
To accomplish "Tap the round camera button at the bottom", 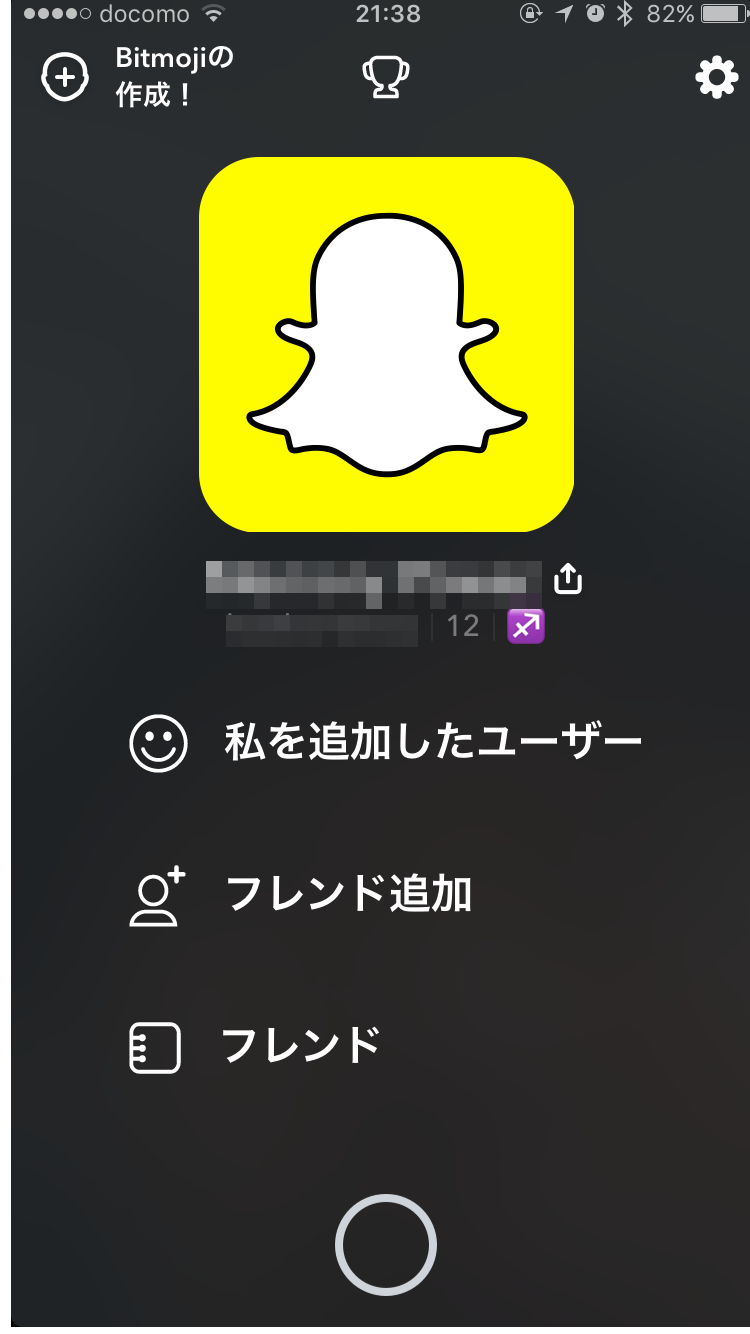I will tap(385, 1245).
